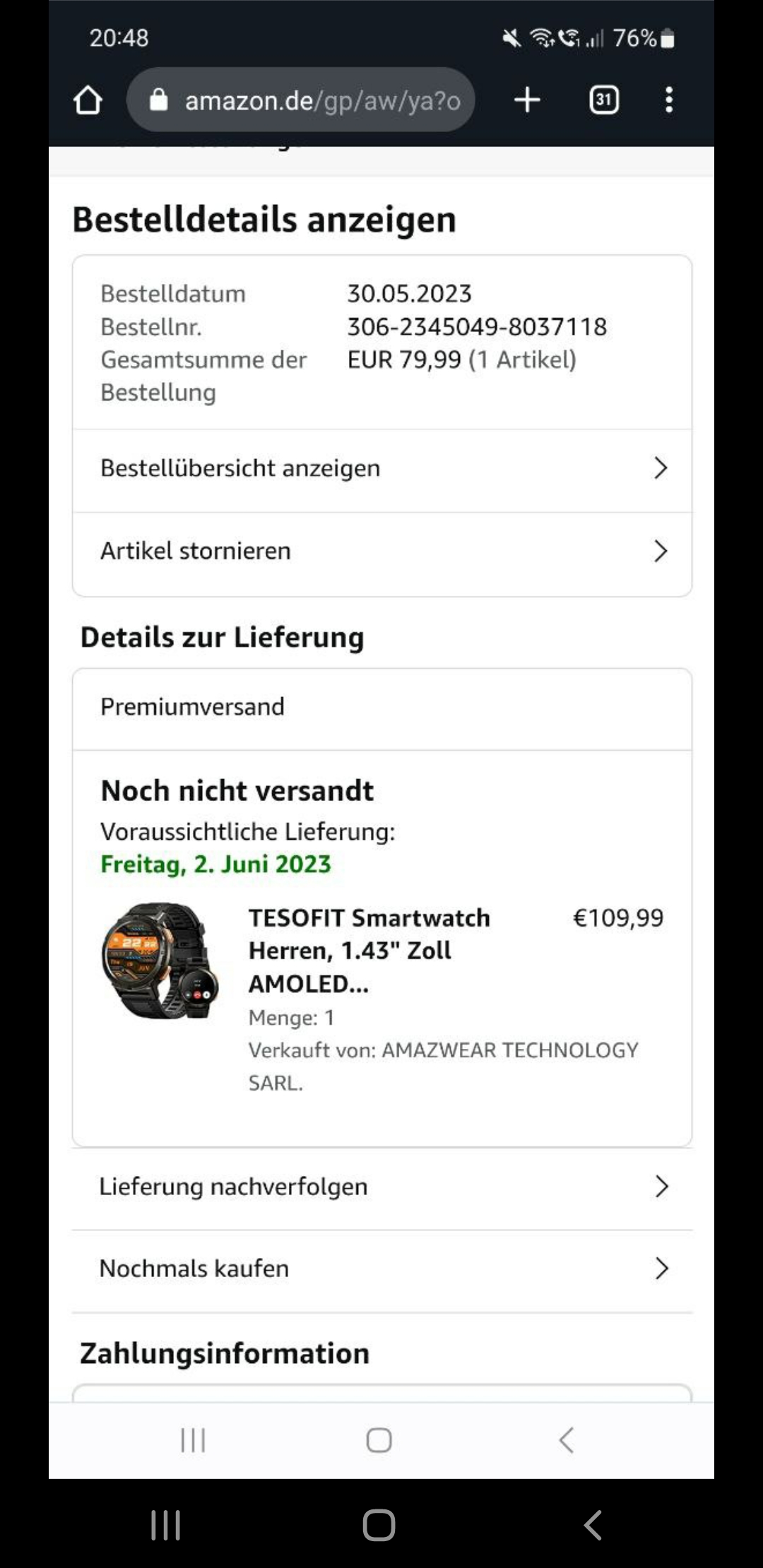Open the browser overflow menu
The width and height of the screenshot is (763, 1568).
668,100
